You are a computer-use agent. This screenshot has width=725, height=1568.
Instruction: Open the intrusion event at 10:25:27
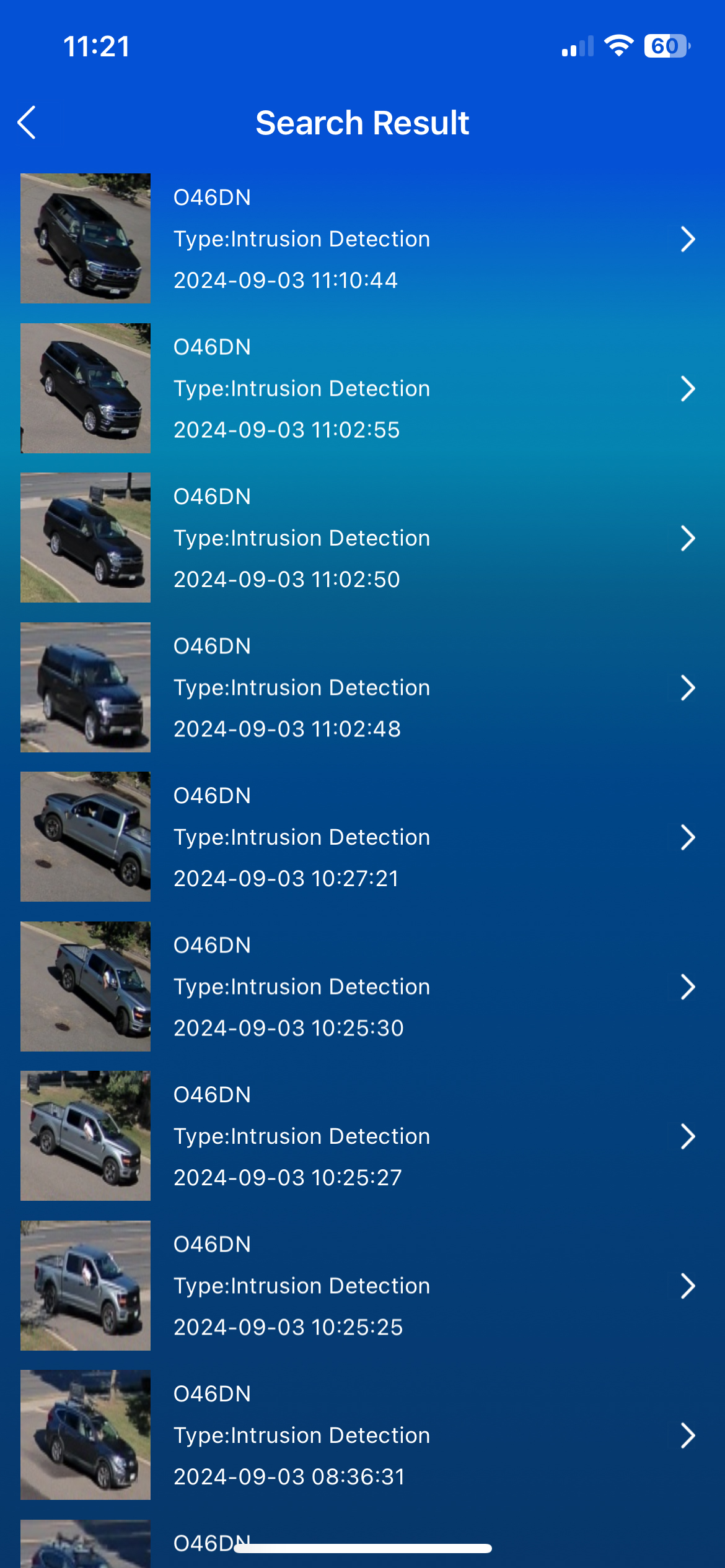pos(362,1136)
